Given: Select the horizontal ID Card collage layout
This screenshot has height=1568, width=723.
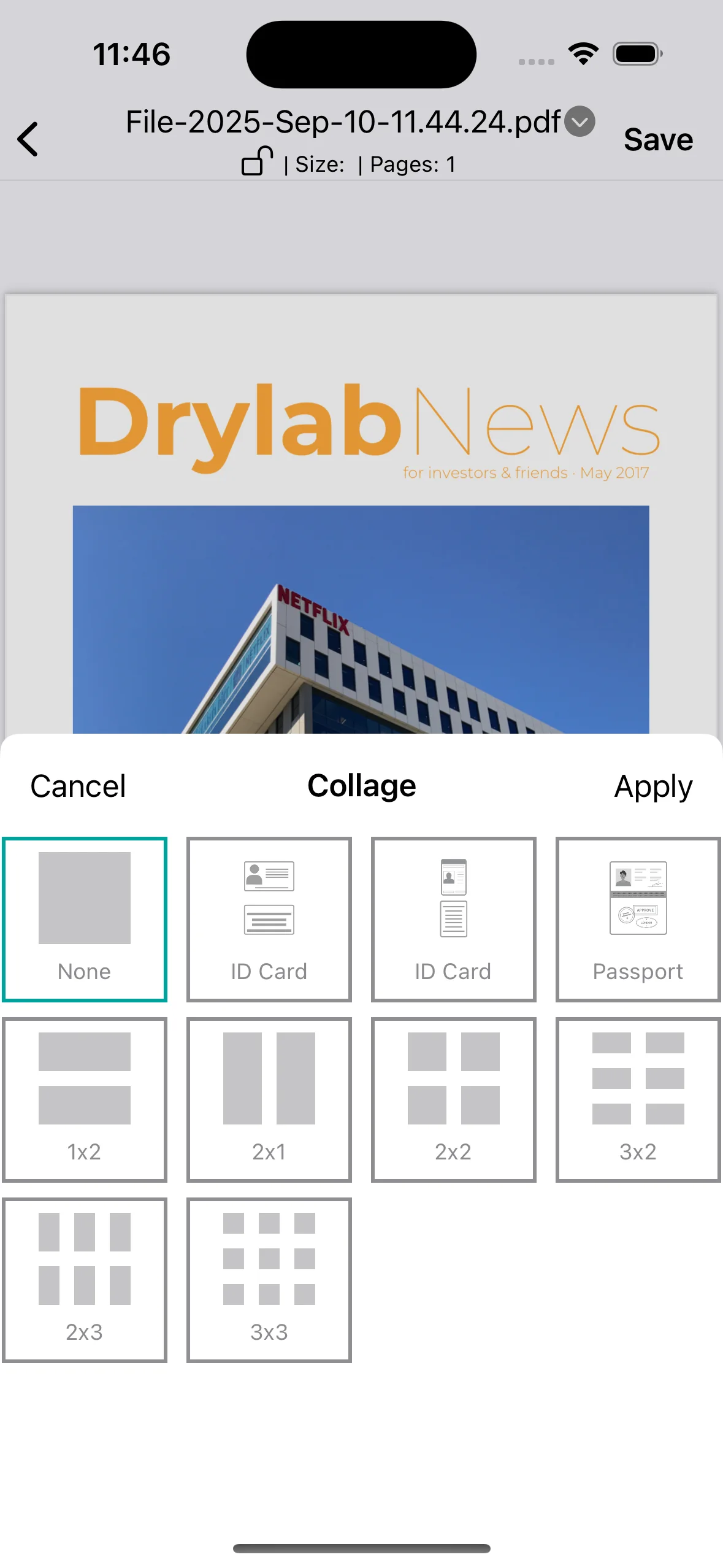Looking at the screenshot, I should pos(269,918).
